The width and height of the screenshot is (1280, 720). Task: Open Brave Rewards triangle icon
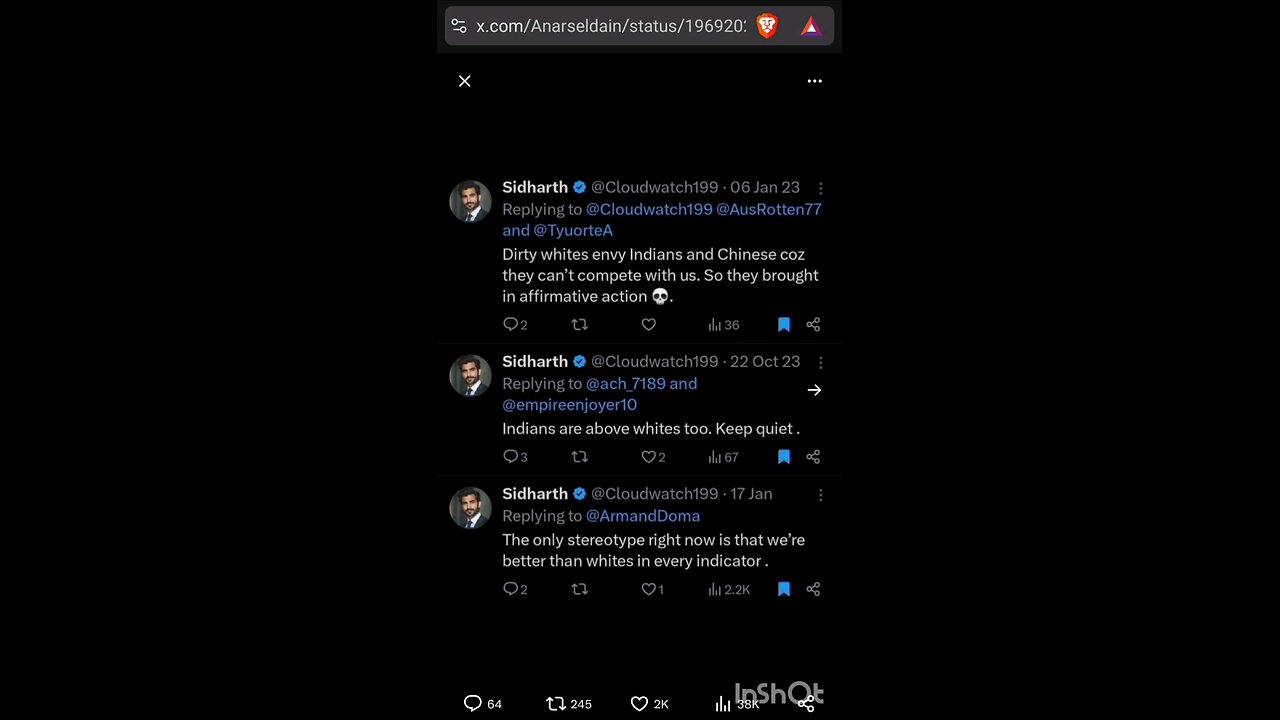pos(811,26)
